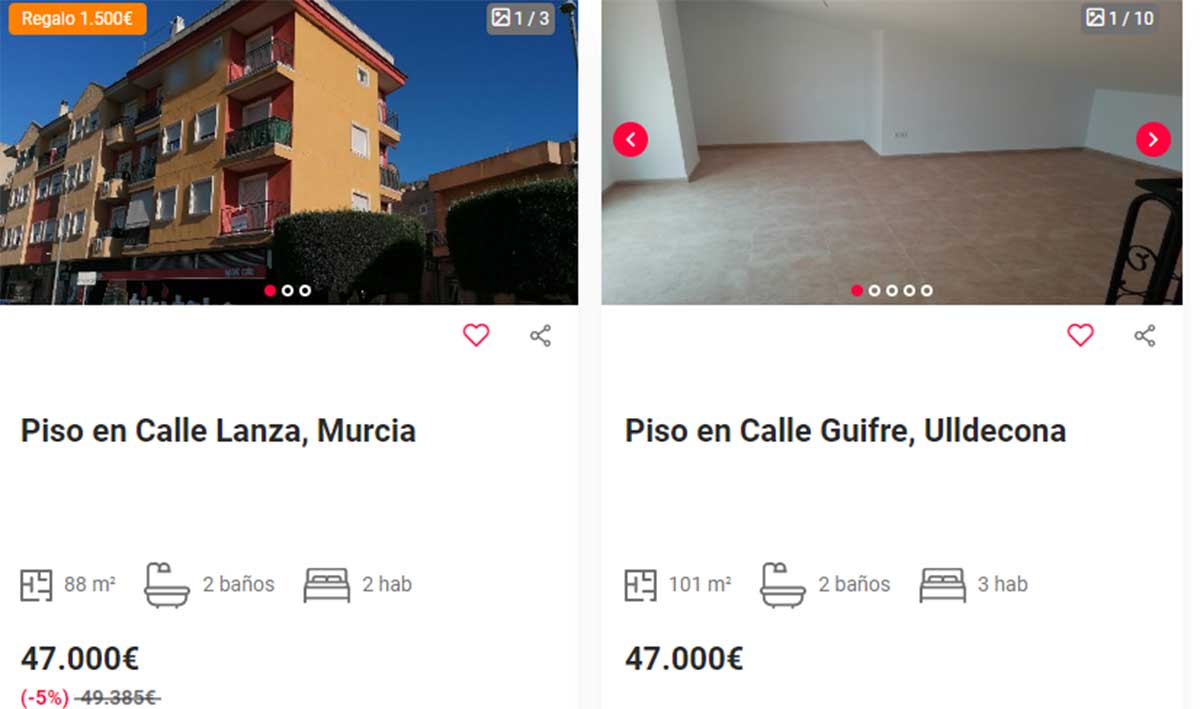View the Calle Lanza building photo
Screen dimensions: 1200x709
[x=288, y=150]
